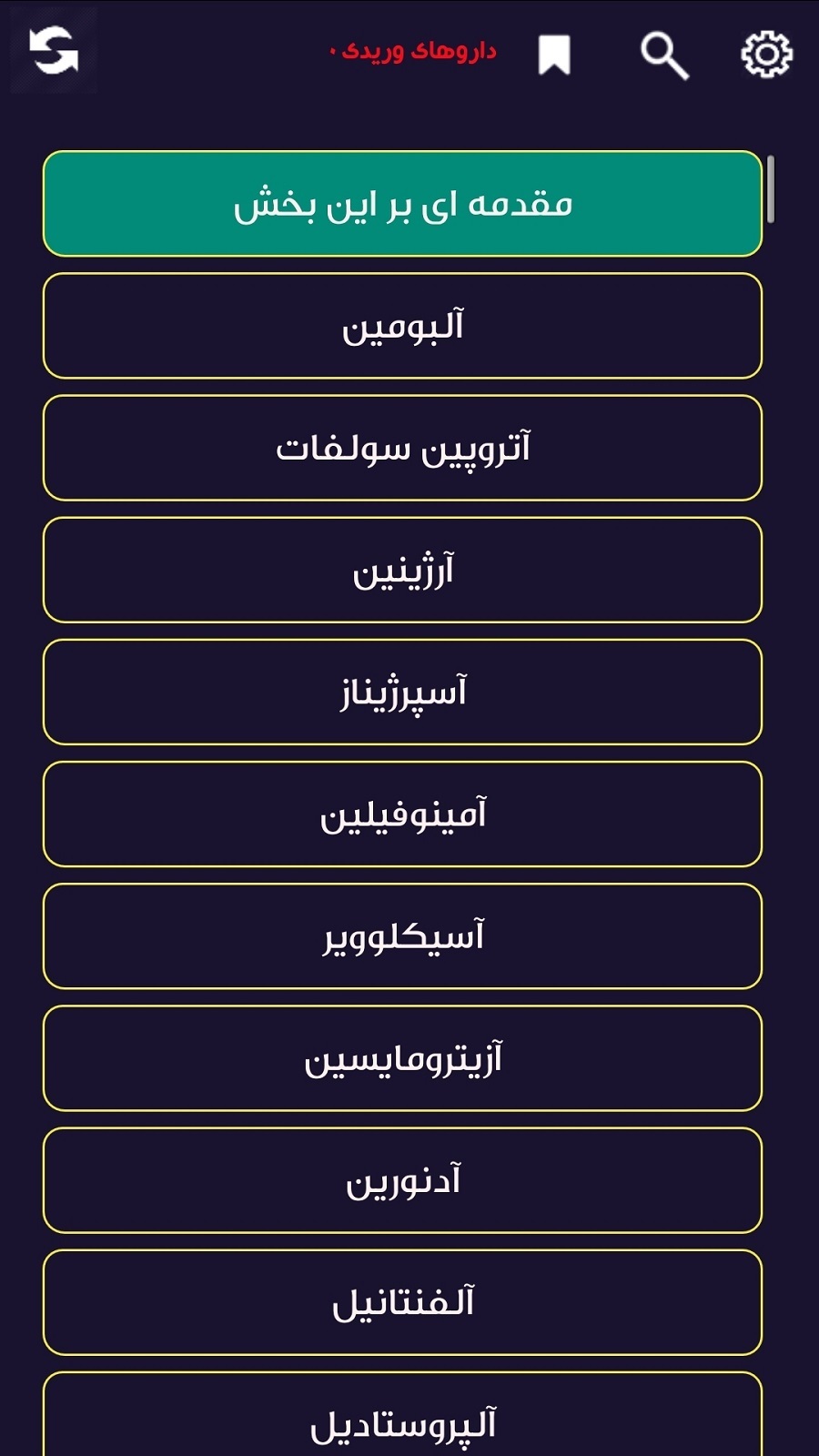This screenshot has width=819, height=1456.
Task: Select the آلفنتانیل list item
Action: [402, 1303]
